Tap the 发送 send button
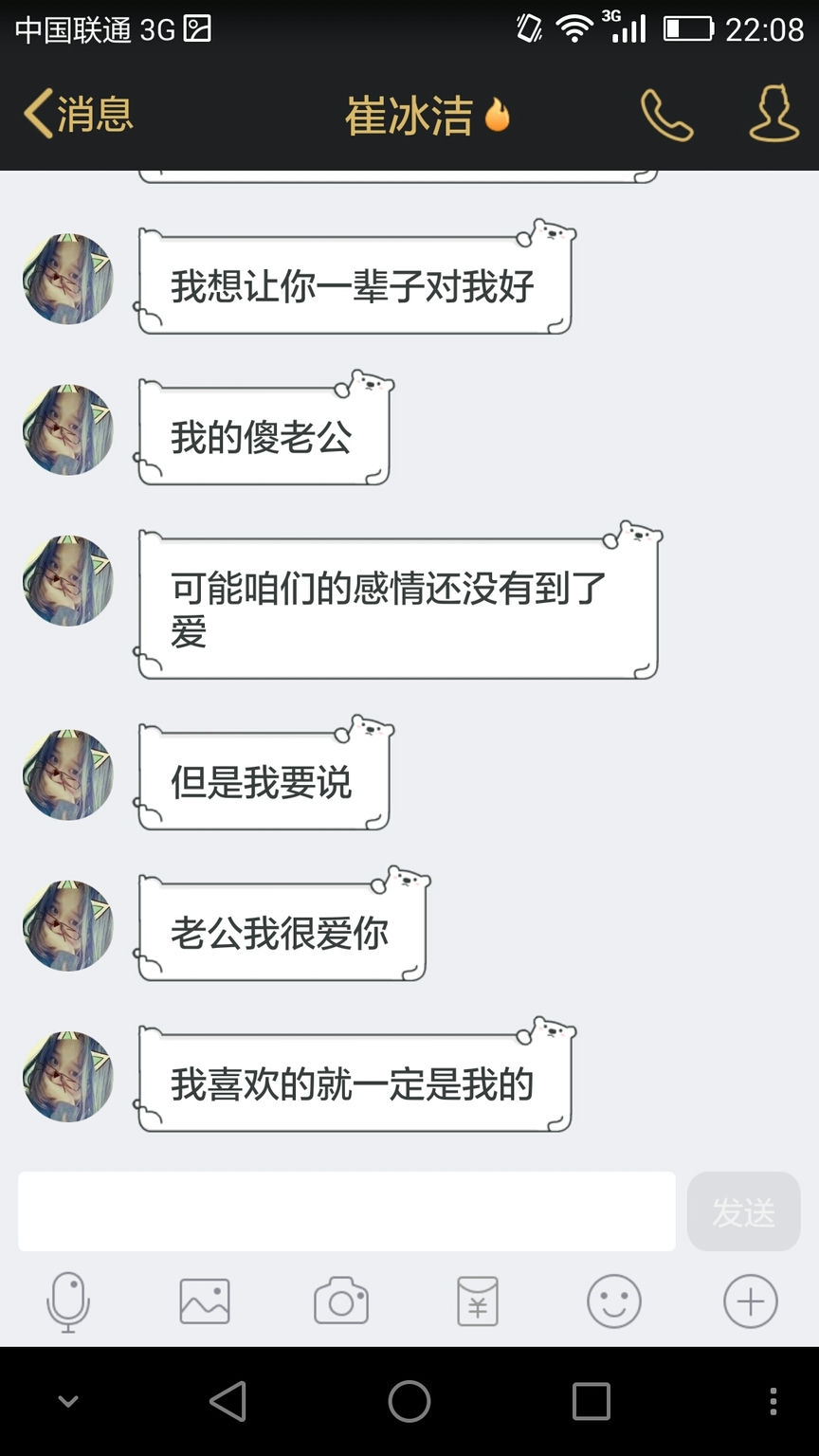 [x=743, y=1211]
